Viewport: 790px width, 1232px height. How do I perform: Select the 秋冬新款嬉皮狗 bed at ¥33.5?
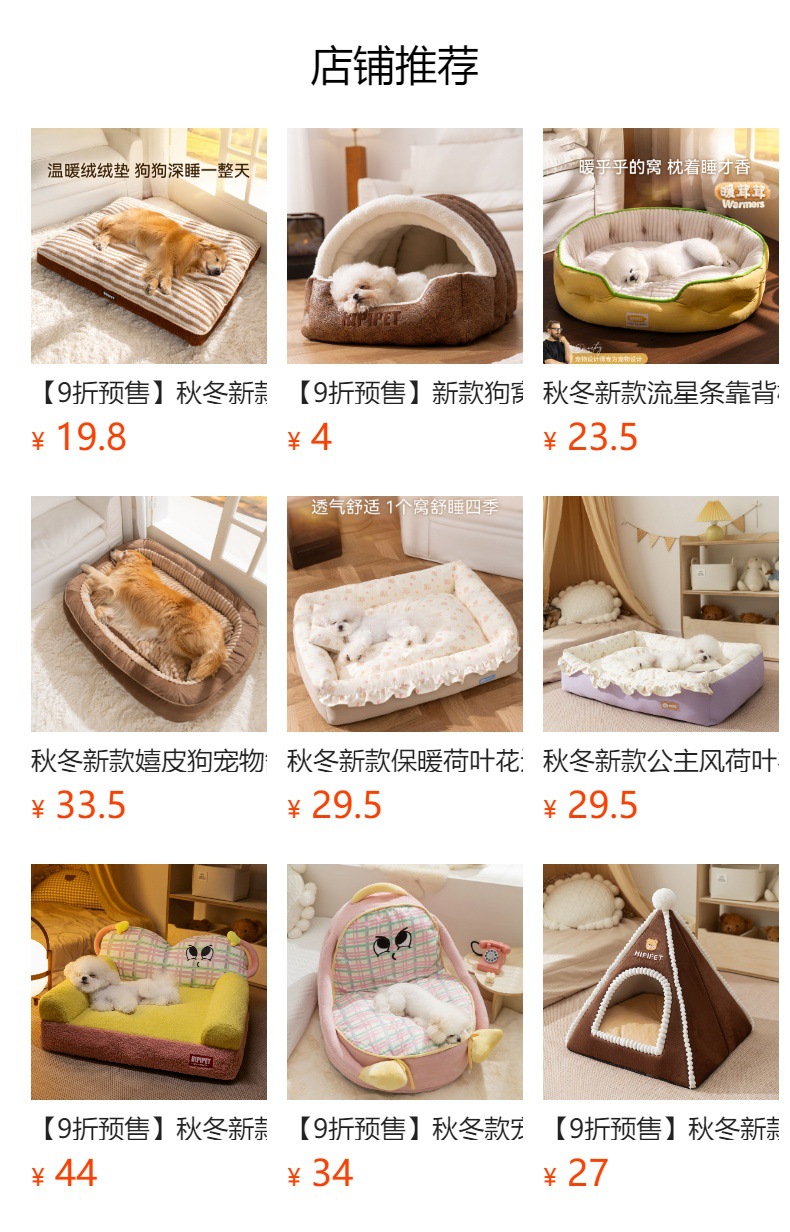pos(148,614)
